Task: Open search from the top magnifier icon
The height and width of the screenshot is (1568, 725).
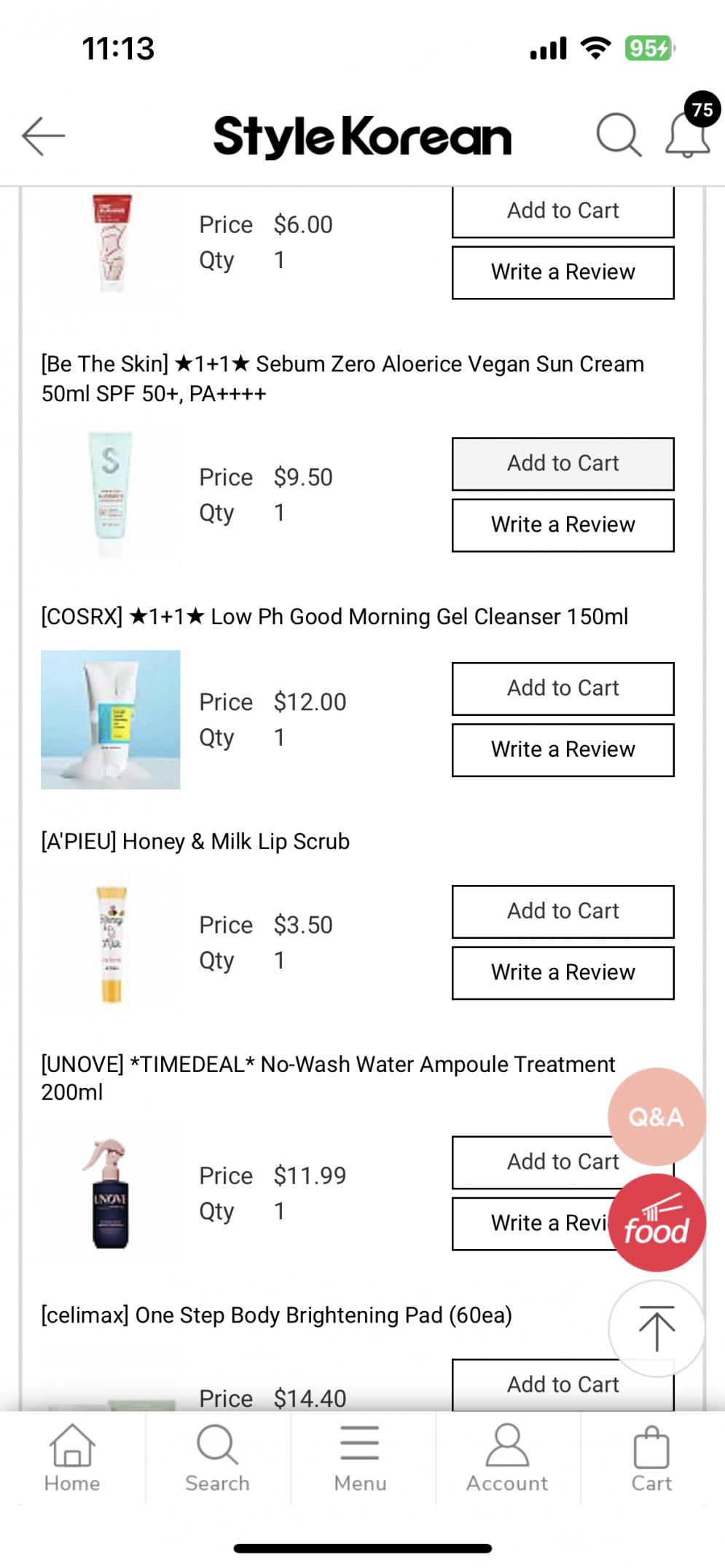Action: tap(618, 135)
